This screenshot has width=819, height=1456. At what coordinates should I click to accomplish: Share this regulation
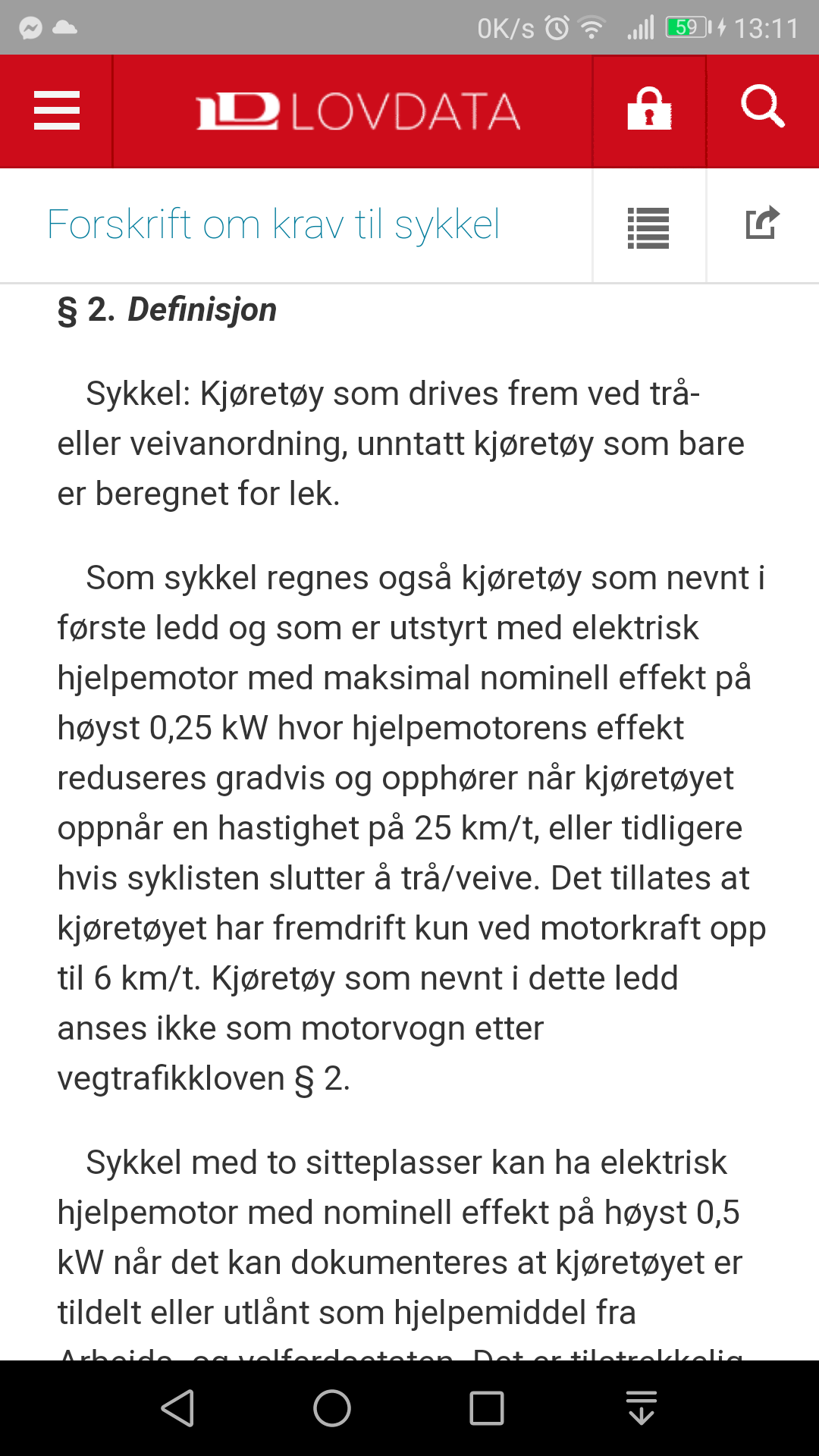[763, 223]
